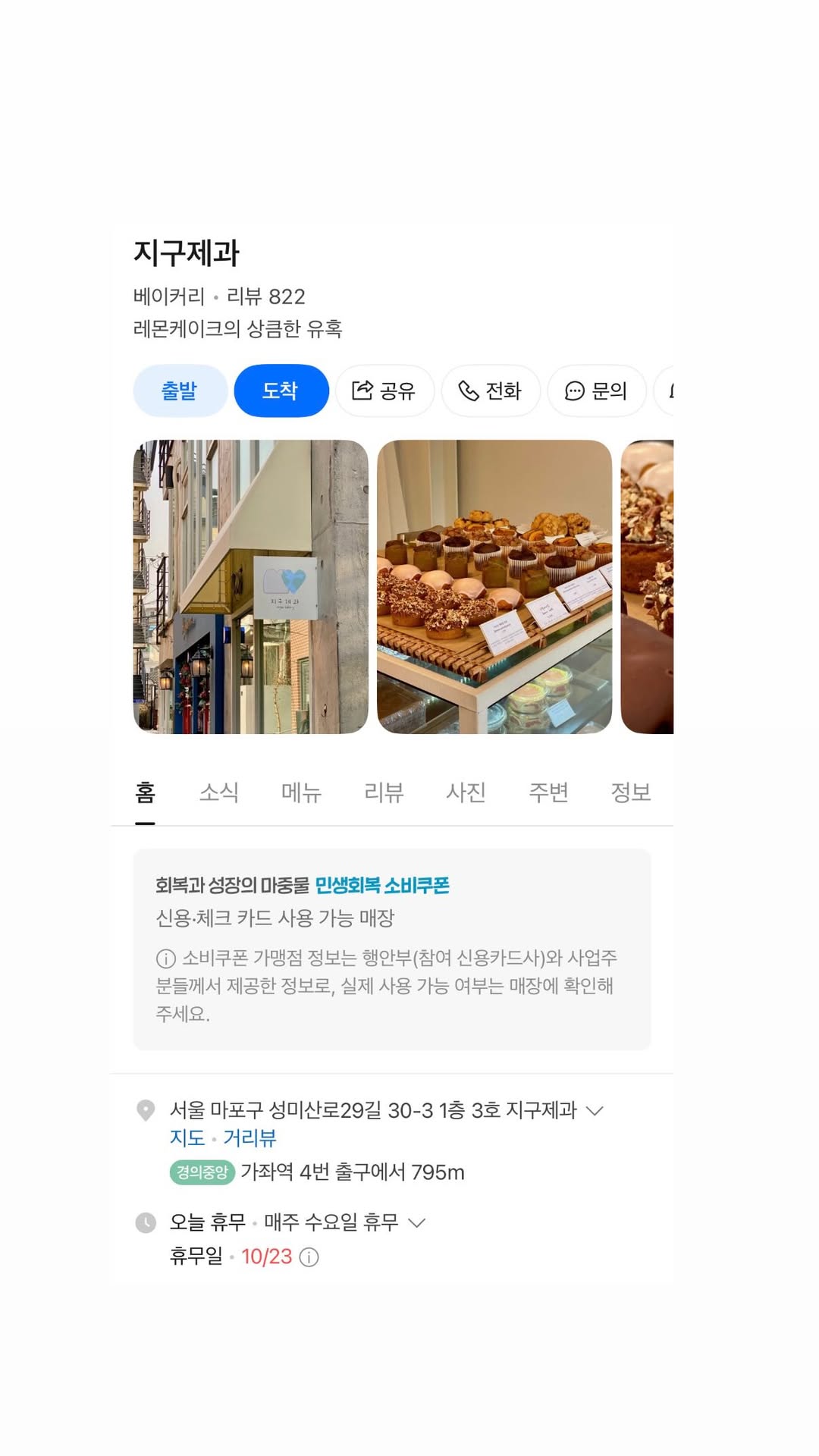The width and height of the screenshot is (819, 1456).
Task: Share this place via 공유
Action: pyautogui.click(x=384, y=391)
